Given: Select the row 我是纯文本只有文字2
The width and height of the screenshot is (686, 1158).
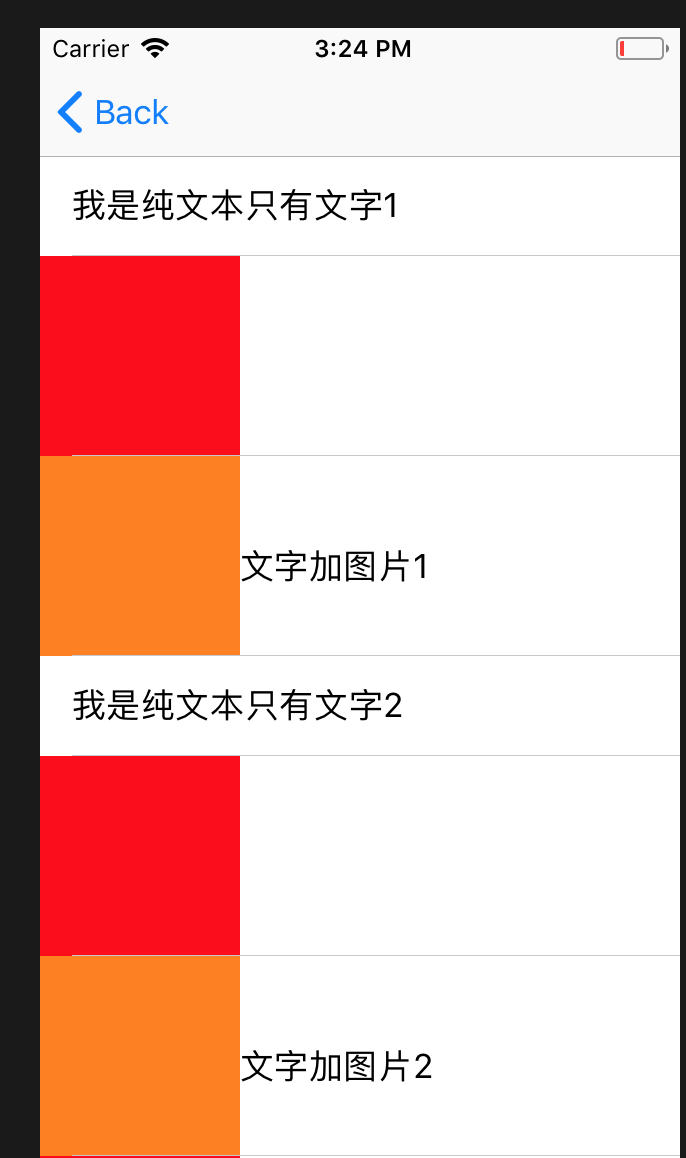Looking at the screenshot, I should tap(360, 706).
